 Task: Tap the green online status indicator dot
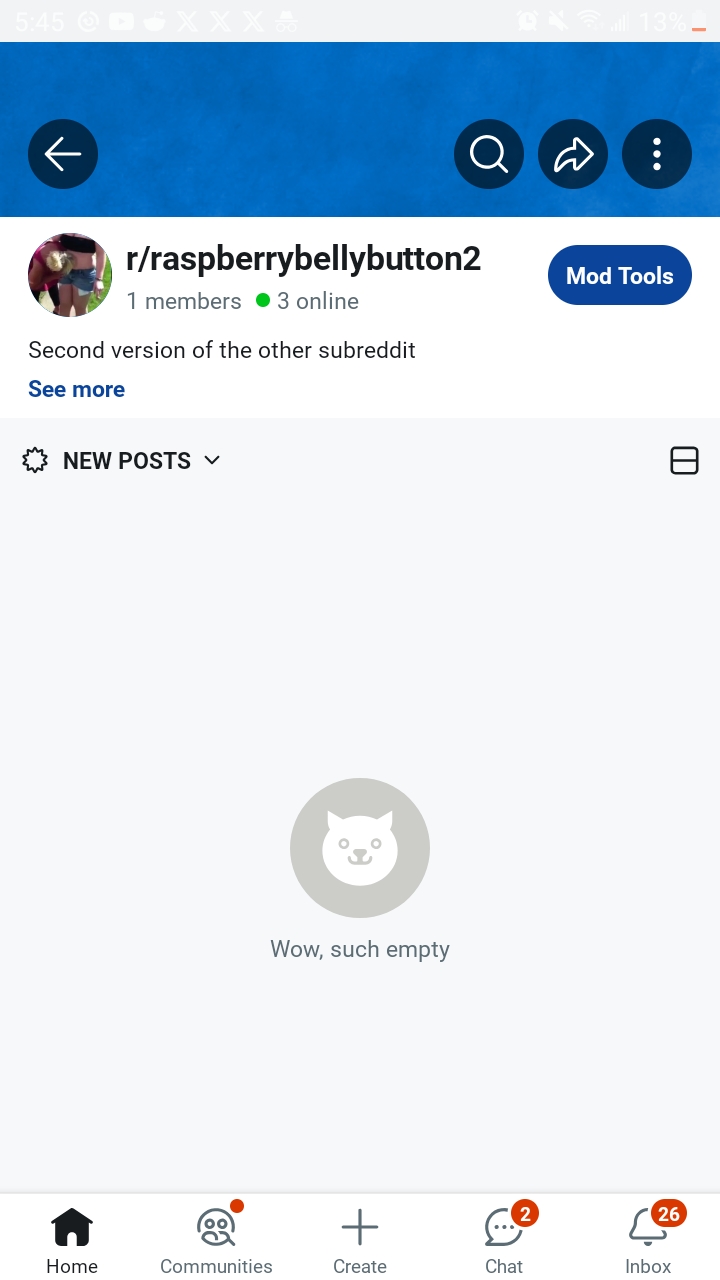263,300
